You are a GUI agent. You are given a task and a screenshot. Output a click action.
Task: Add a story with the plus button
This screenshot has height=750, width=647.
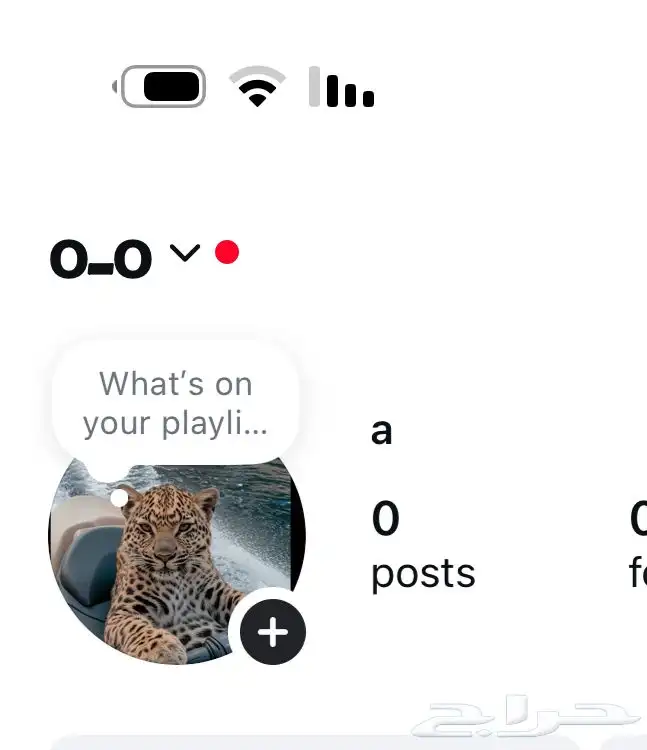272,632
